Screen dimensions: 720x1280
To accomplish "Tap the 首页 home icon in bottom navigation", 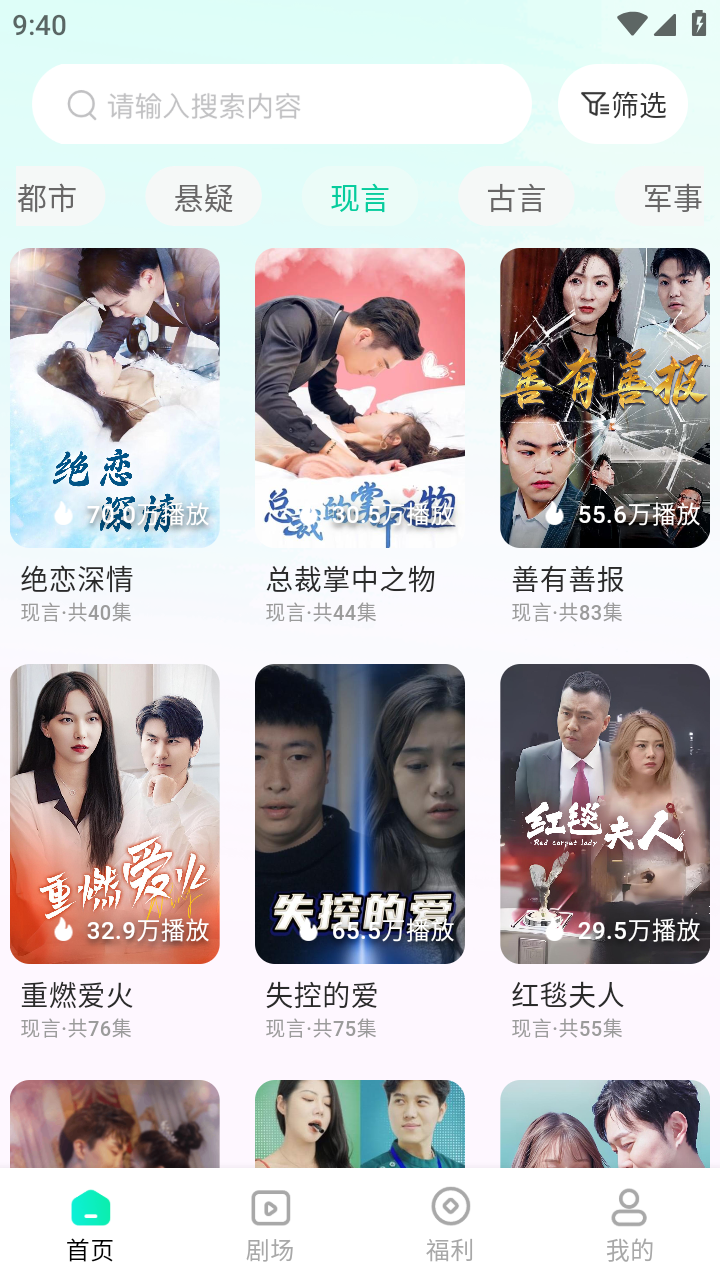I will click(90, 1209).
